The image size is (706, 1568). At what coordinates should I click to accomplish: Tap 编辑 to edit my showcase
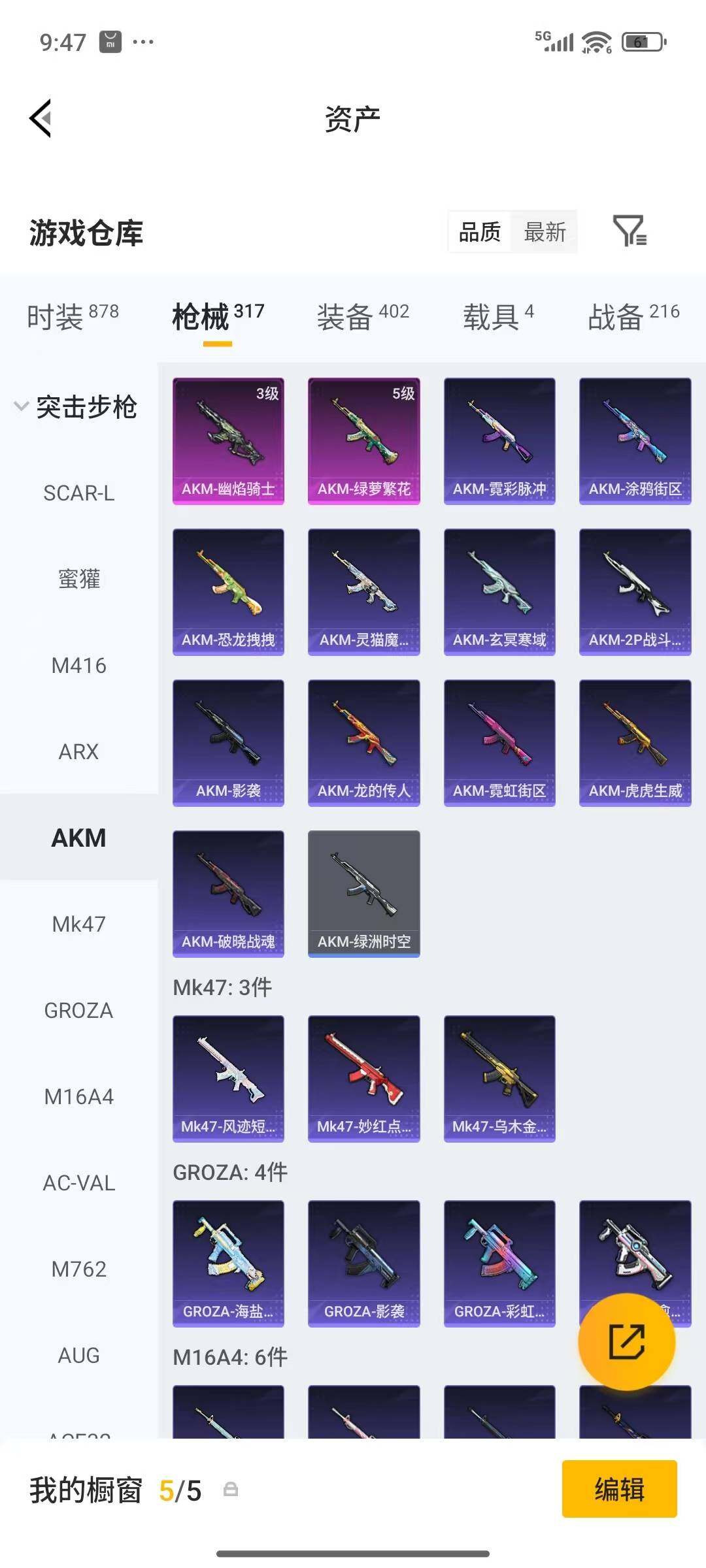click(x=619, y=1489)
